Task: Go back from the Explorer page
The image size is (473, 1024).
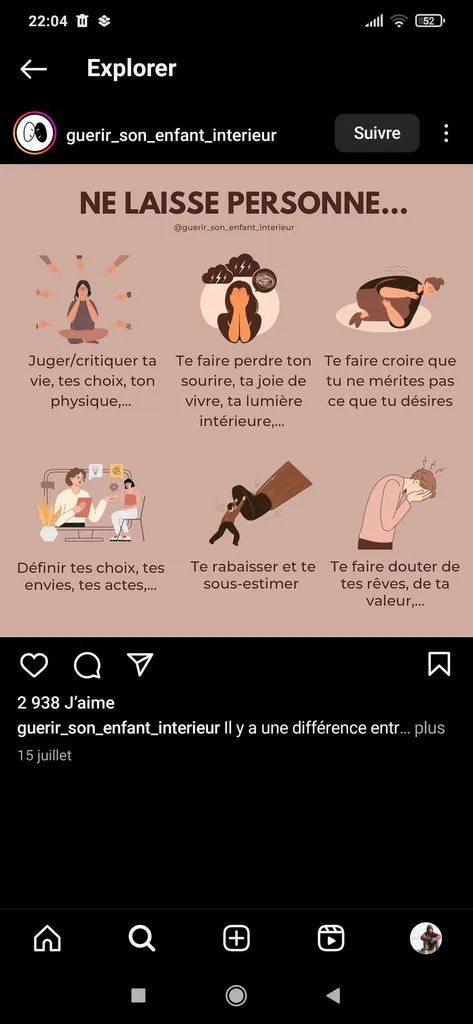Action: [33, 69]
